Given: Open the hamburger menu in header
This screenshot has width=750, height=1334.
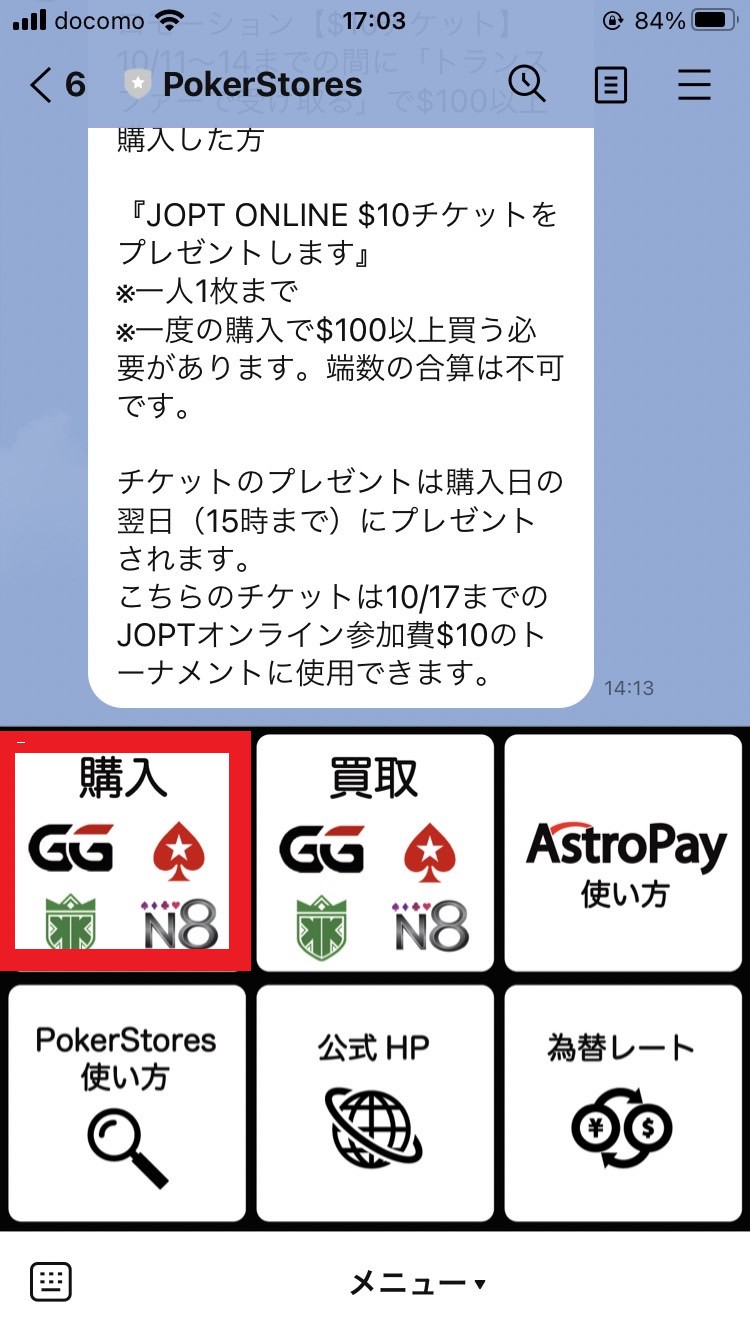Looking at the screenshot, I should coord(694,86).
